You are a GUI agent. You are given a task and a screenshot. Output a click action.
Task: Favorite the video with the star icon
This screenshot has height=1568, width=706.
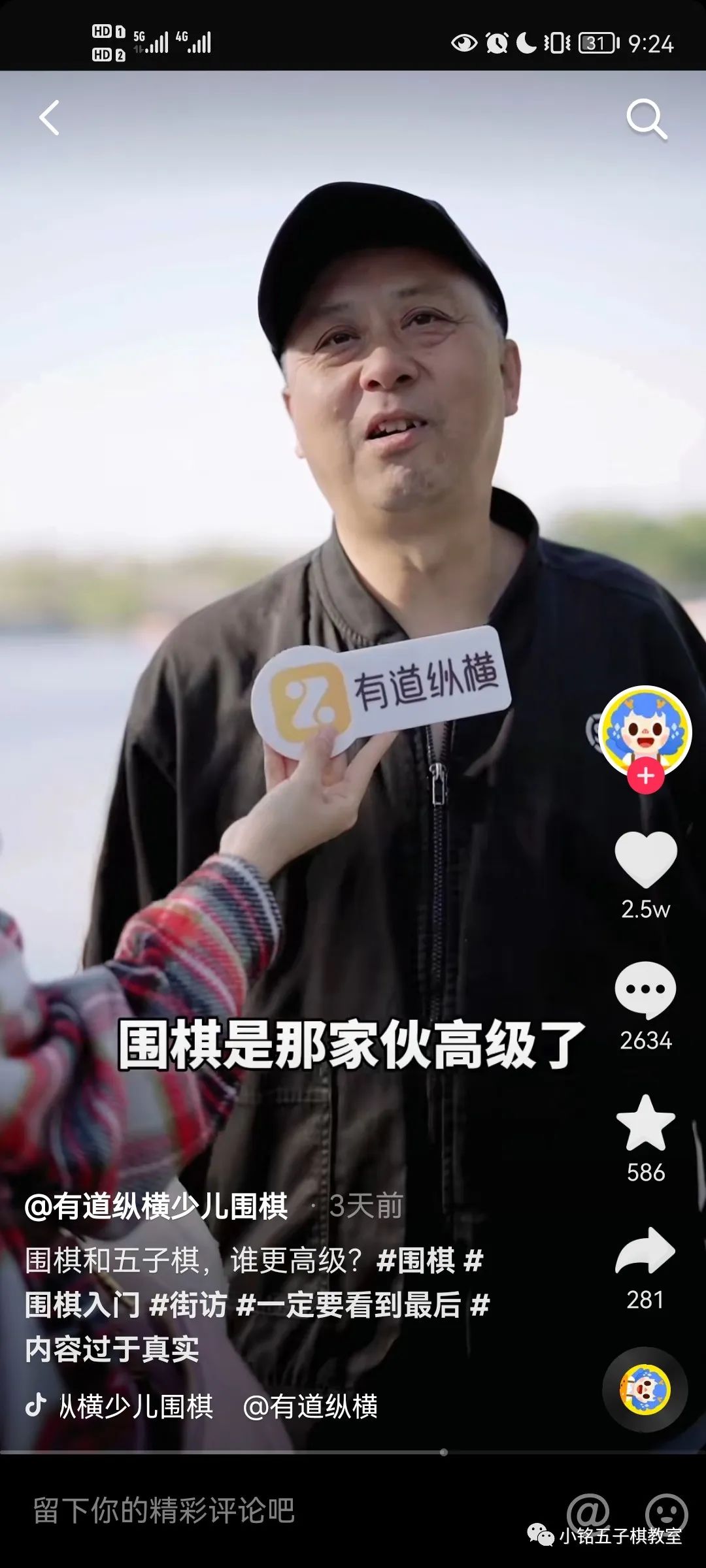[x=646, y=1124]
